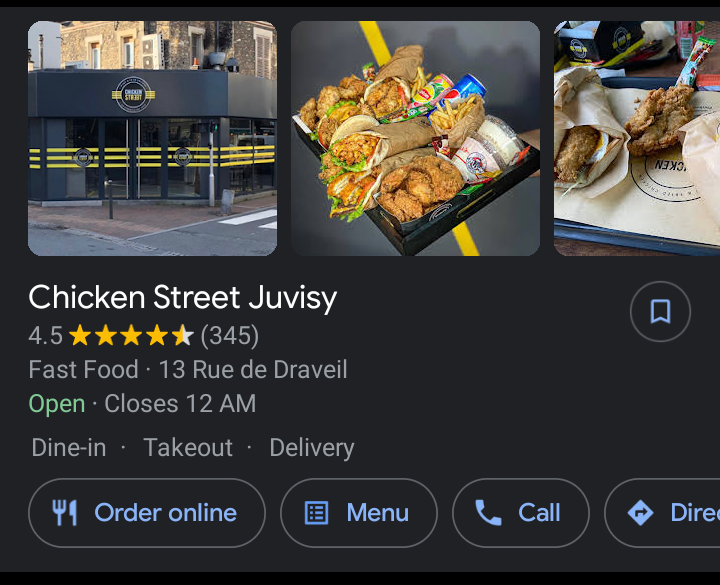
Task: Open the storefront exterior photo
Action: coord(152,138)
